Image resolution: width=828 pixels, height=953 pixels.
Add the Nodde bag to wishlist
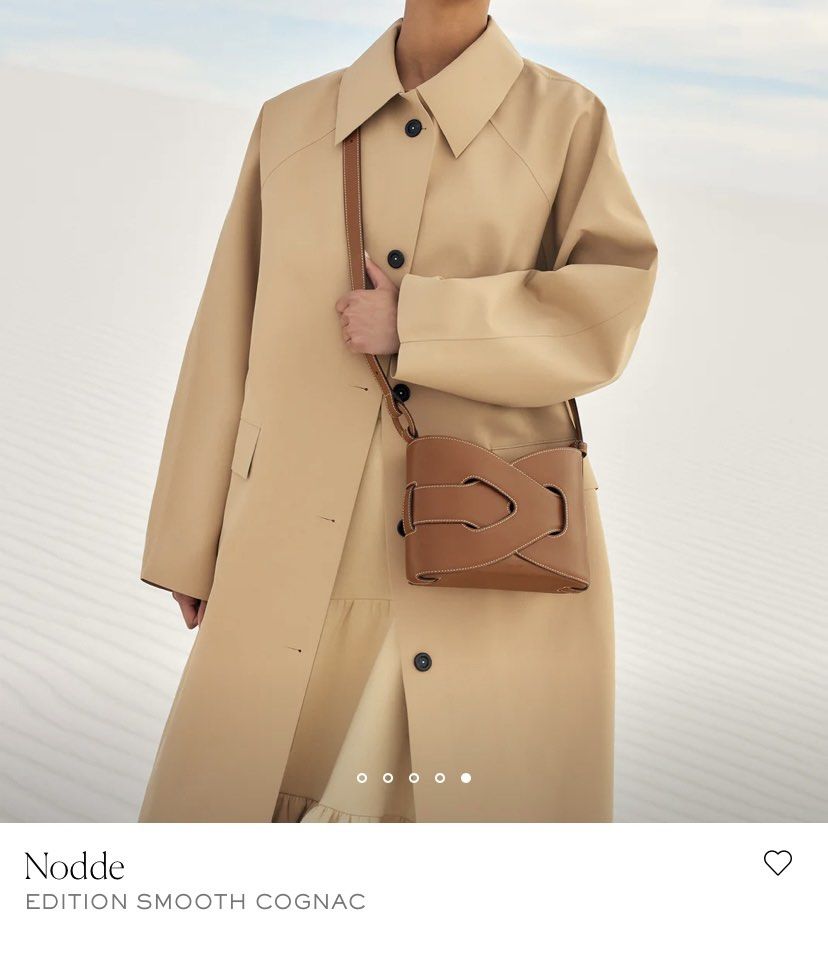tap(777, 863)
